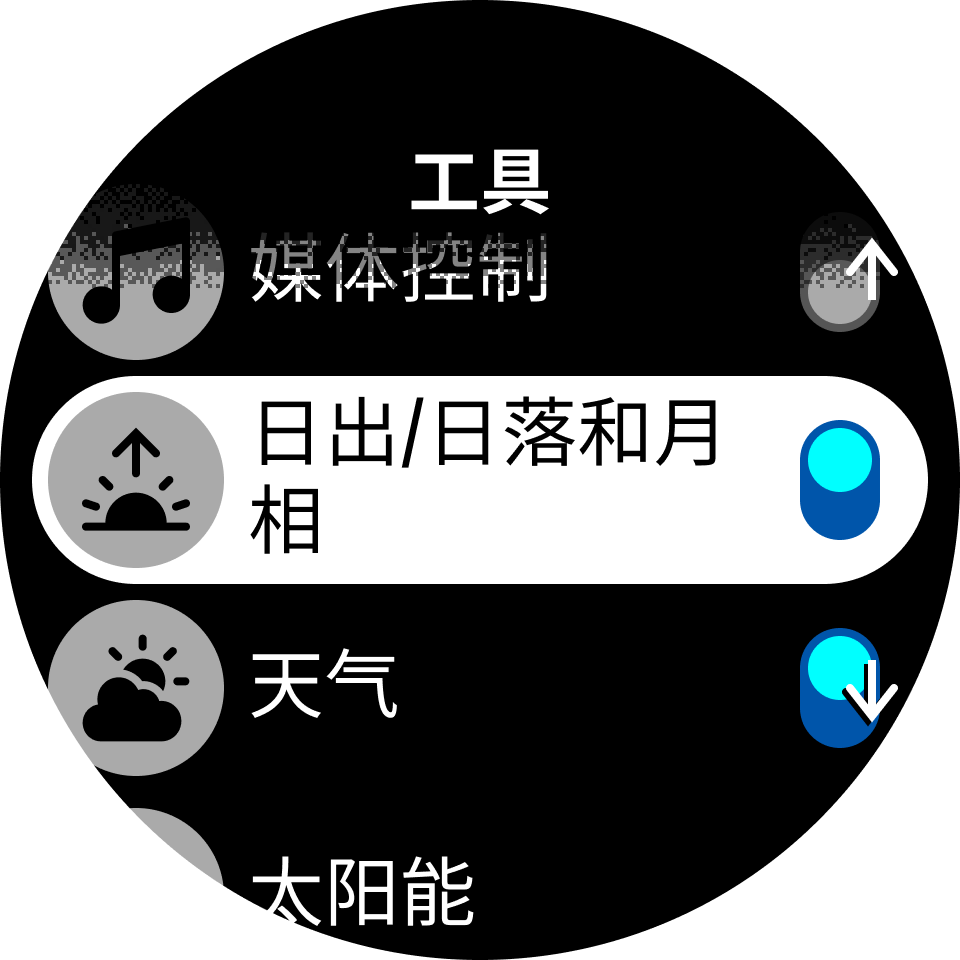Select the 日出/日落和月相 row
The image size is (960, 960).
(x=480, y=480)
